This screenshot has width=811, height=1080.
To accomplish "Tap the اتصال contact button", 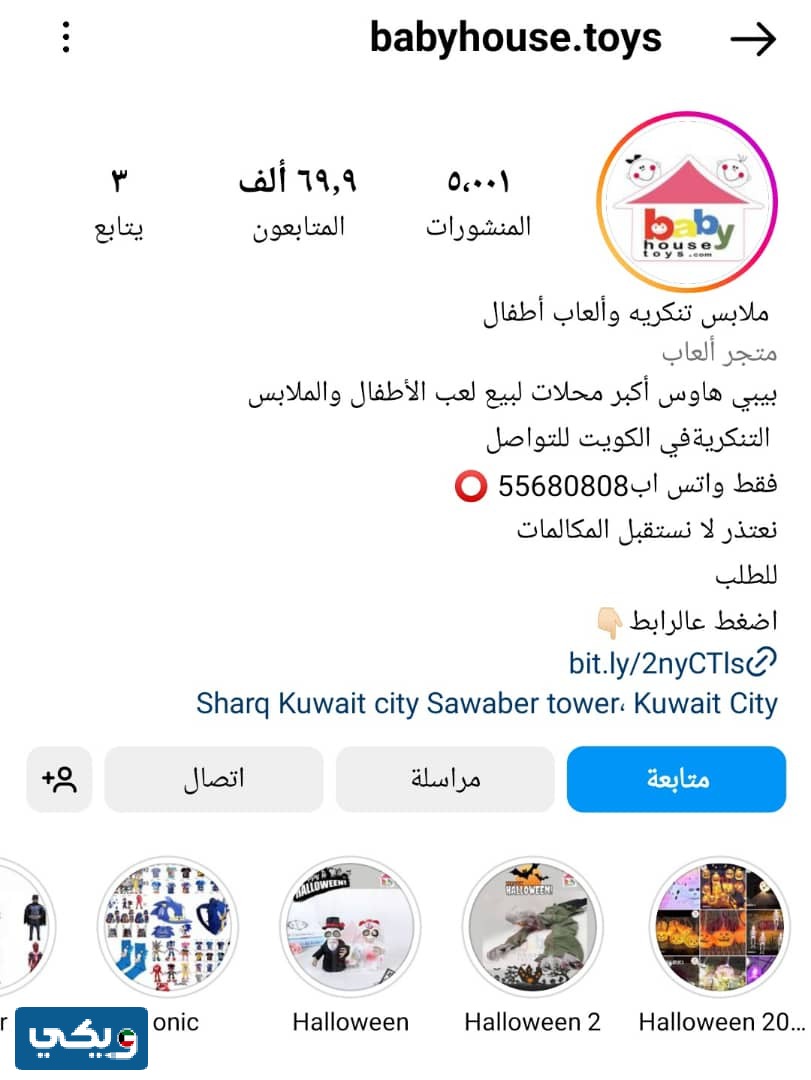I will tap(214, 779).
